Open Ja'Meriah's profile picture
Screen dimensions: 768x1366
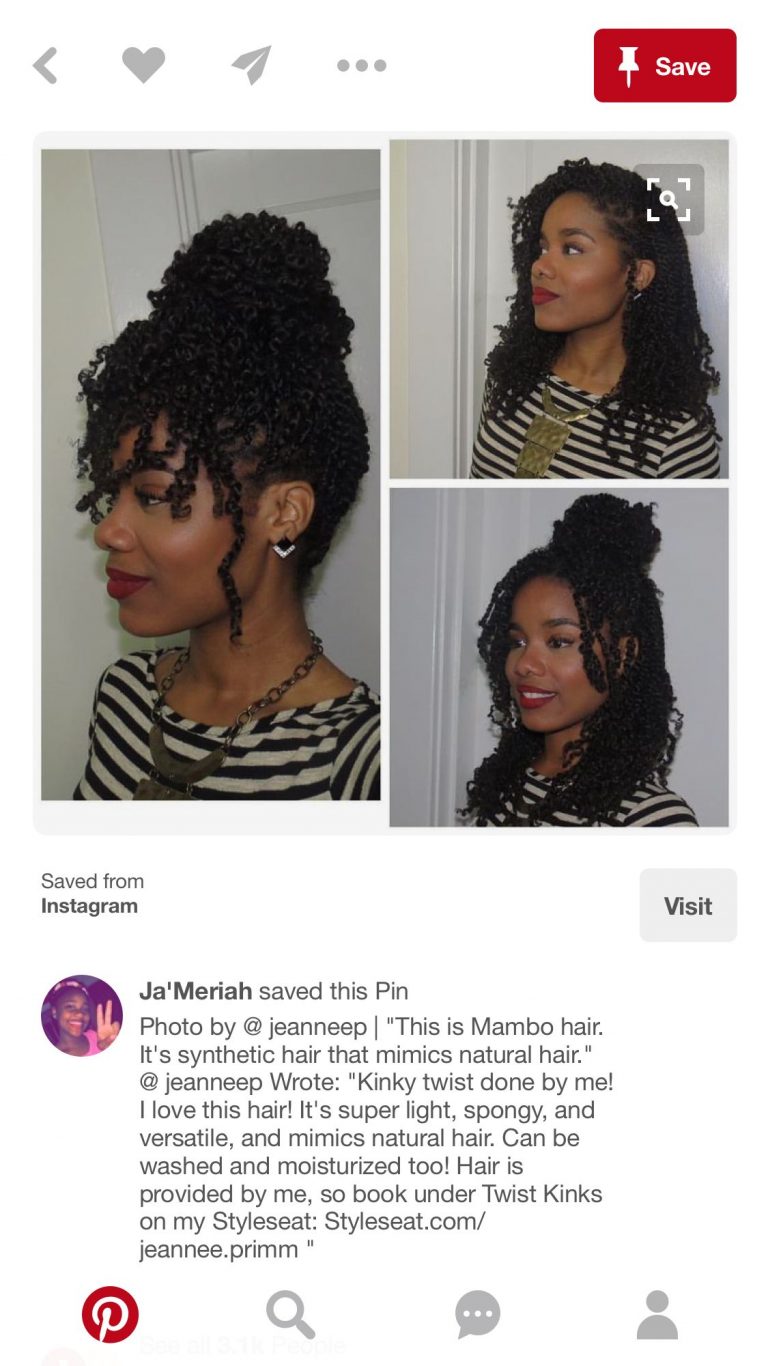coord(82,1016)
